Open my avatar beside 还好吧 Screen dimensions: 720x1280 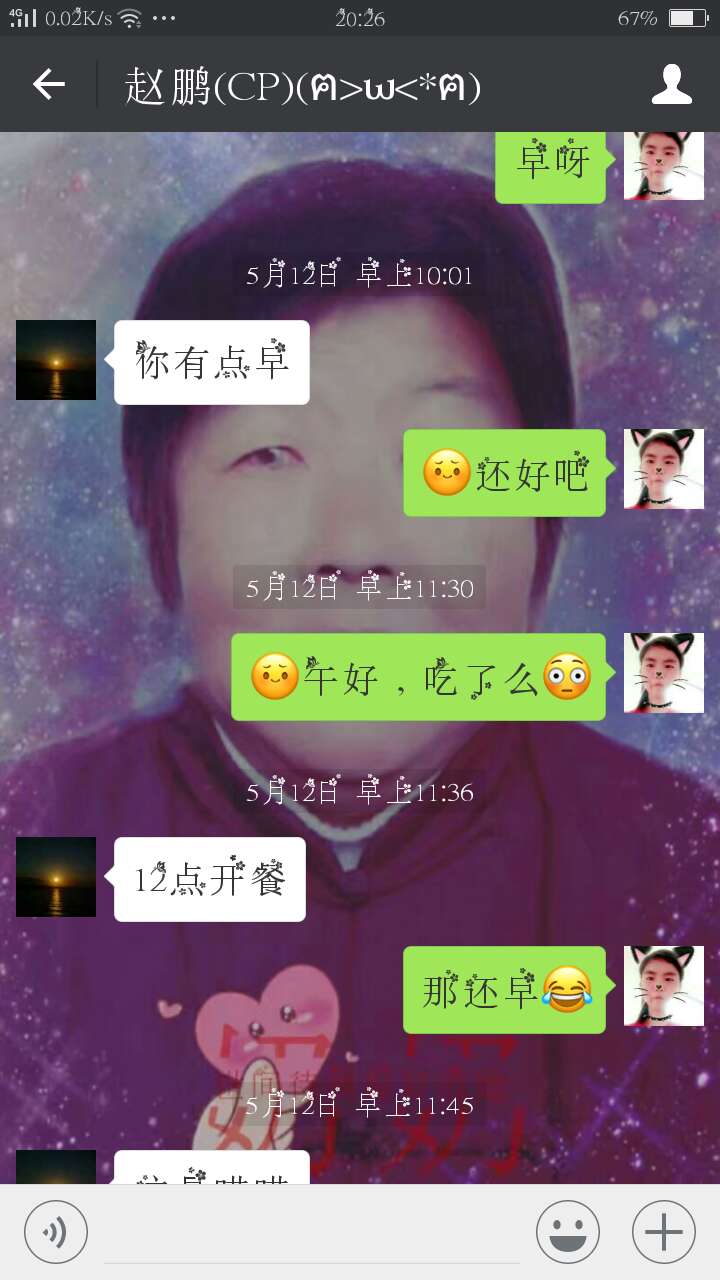pyautogui.click(x=664, y=469)
